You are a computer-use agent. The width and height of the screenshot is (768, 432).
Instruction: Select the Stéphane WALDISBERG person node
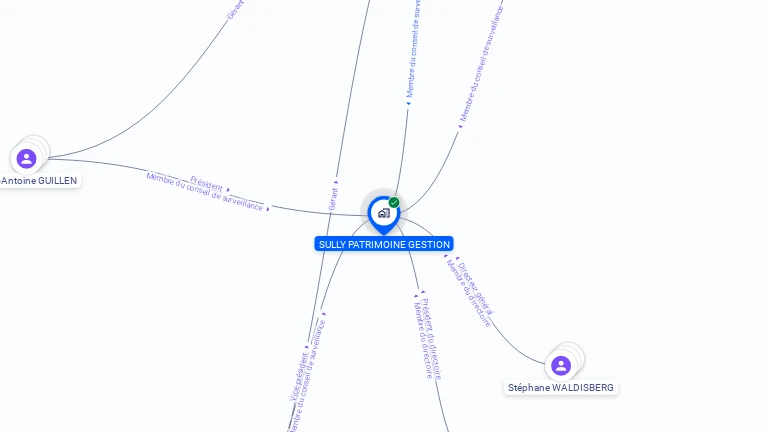[x=561, y=365]
